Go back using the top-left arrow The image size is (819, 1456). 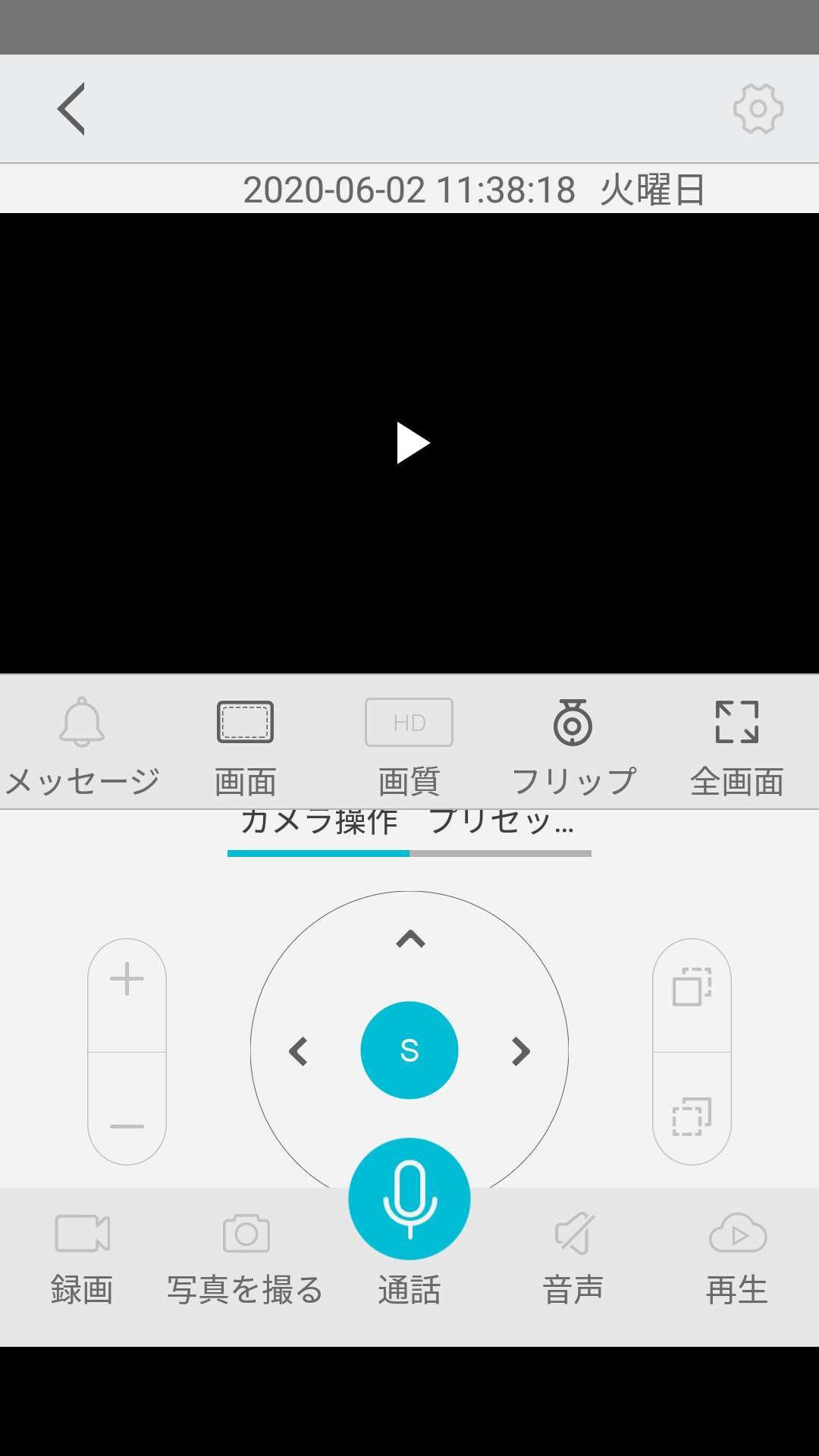point(71,108)
